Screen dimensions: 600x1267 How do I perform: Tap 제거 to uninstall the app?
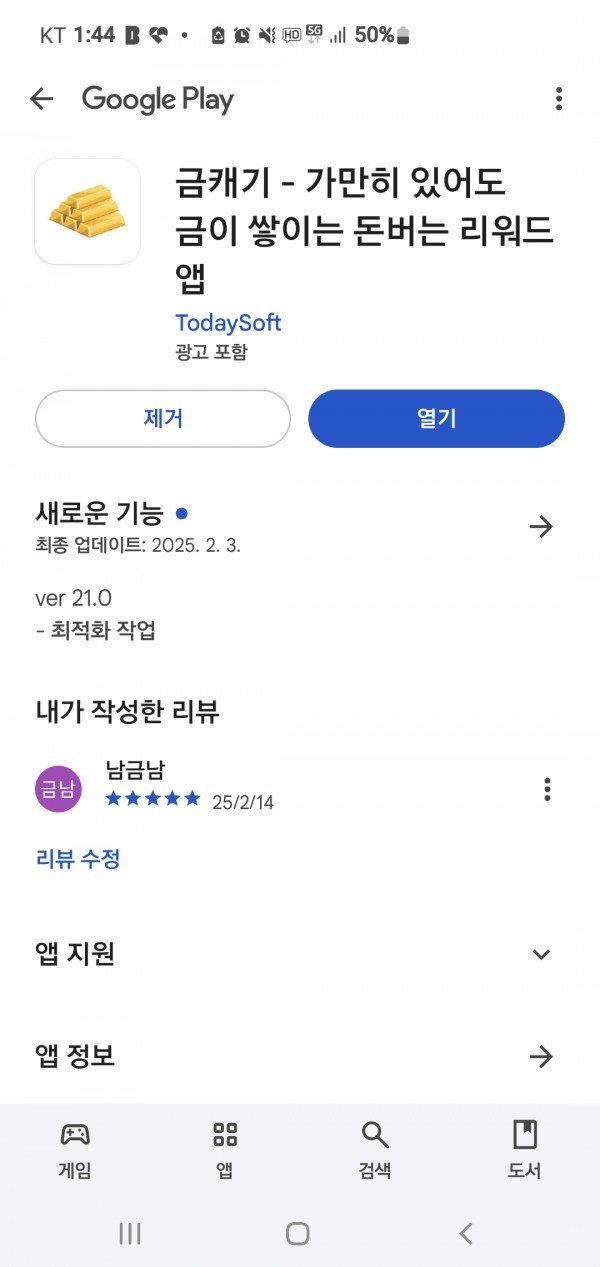tap(163, 418)
